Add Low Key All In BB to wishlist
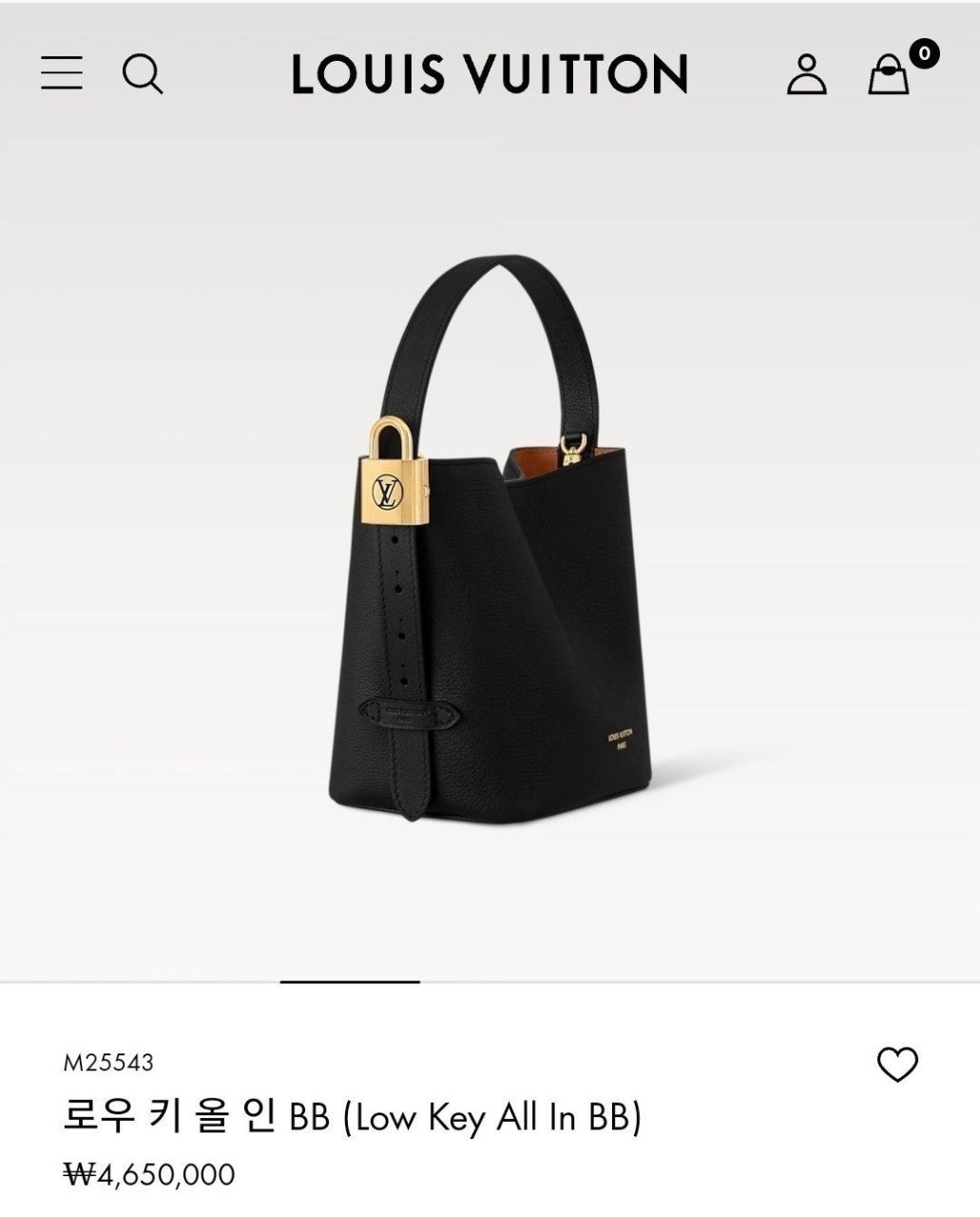Screen dimensions: 980x1217 point(896,1064)
